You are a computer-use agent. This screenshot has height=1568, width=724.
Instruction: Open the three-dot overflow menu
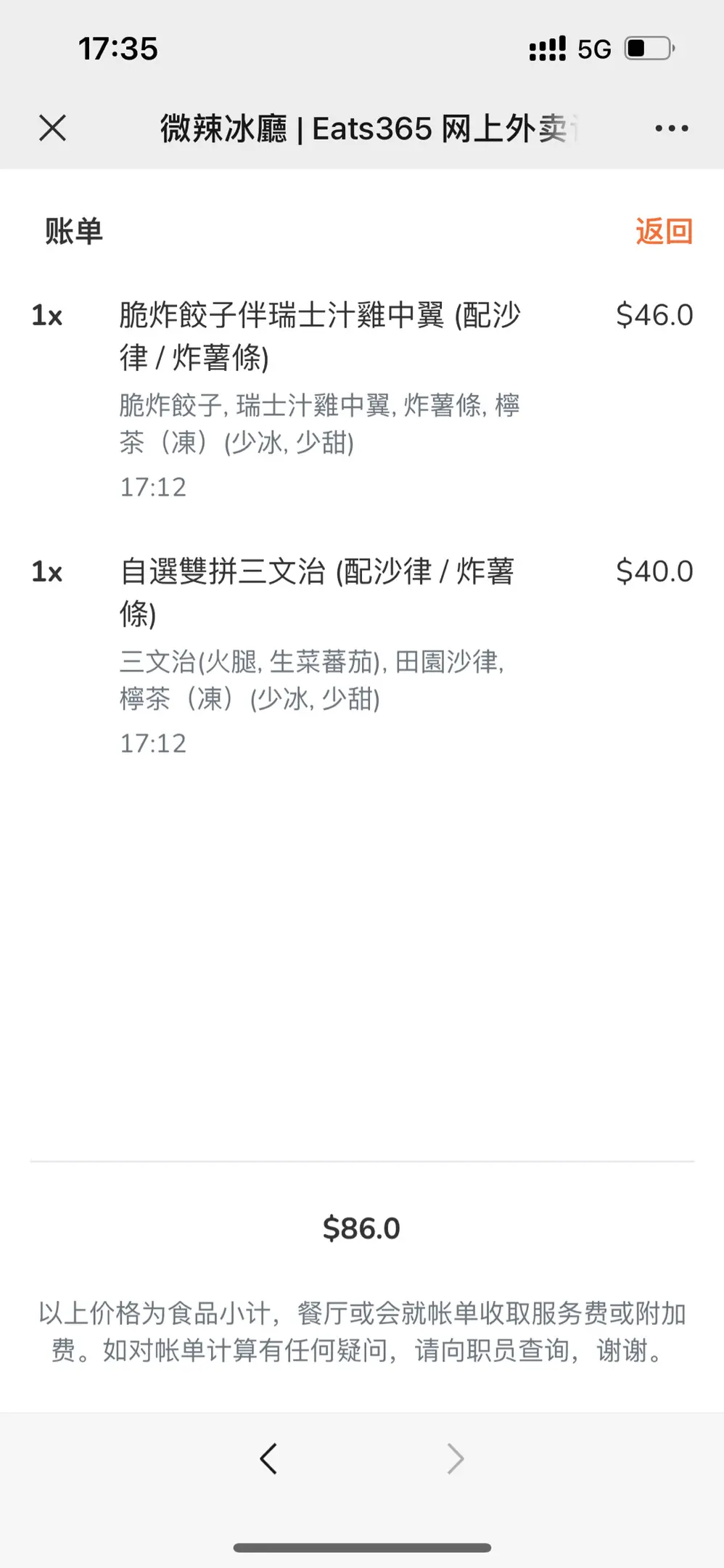click(x=671, y=128)
